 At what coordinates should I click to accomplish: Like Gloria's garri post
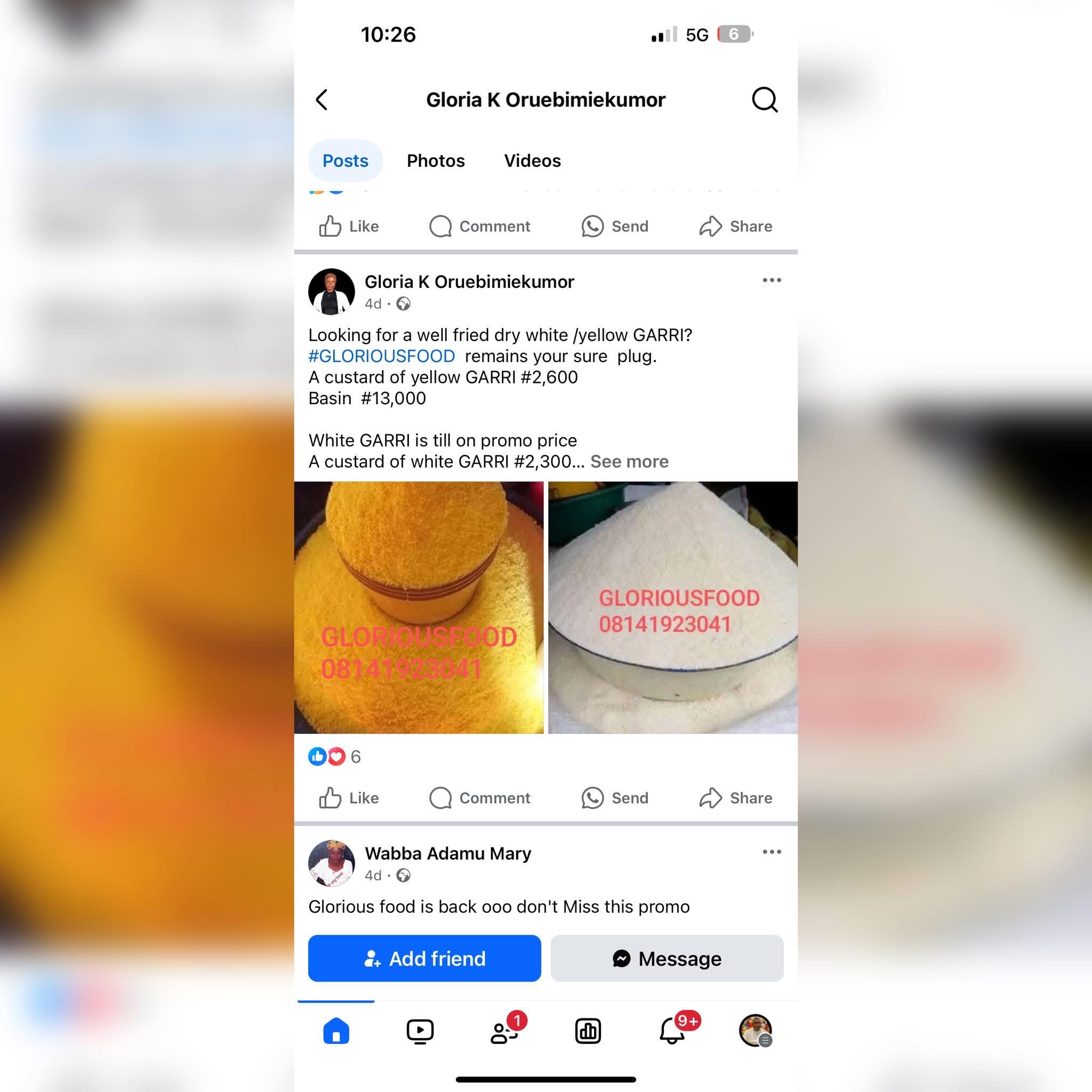pos(349,798)
